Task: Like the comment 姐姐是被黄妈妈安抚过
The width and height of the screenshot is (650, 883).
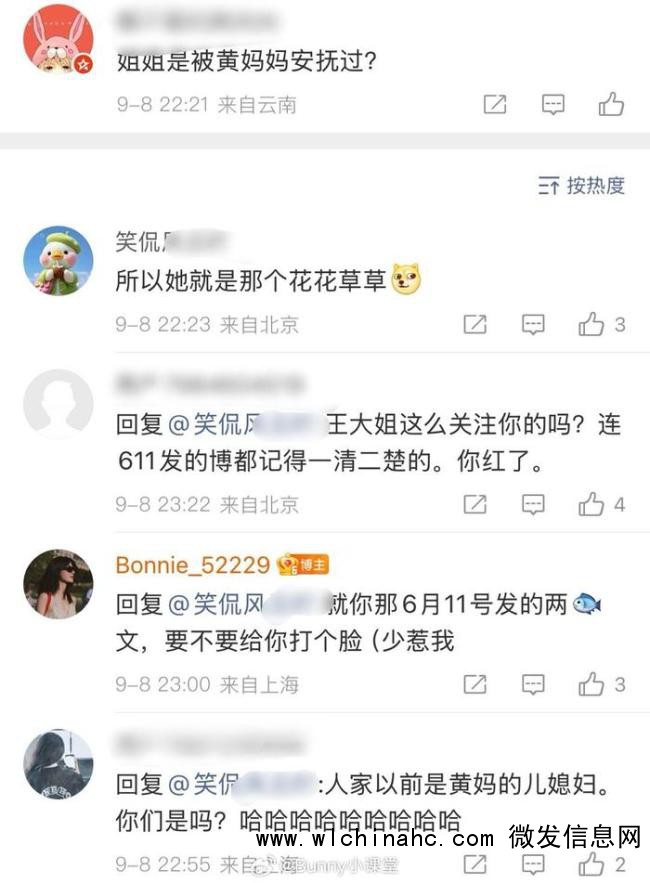Action: point(611,104)
